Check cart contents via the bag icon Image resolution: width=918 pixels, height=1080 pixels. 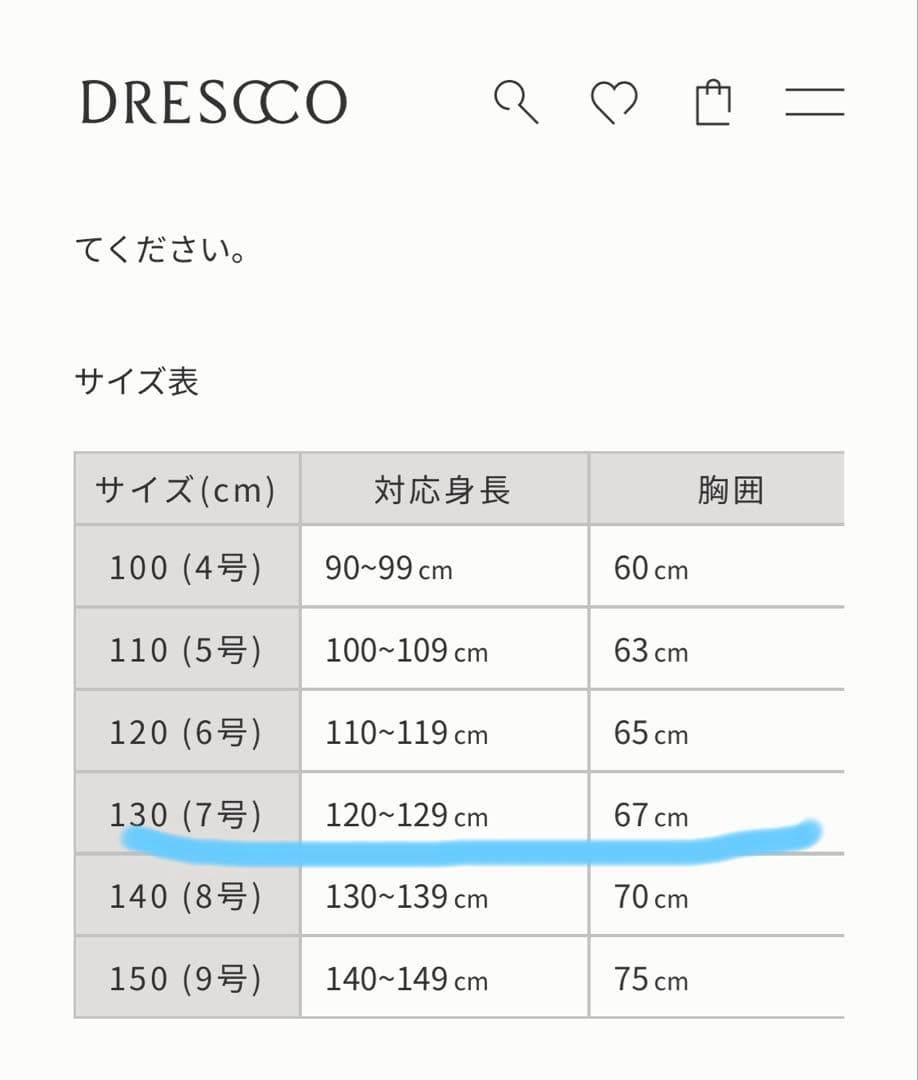coord(714,102)
